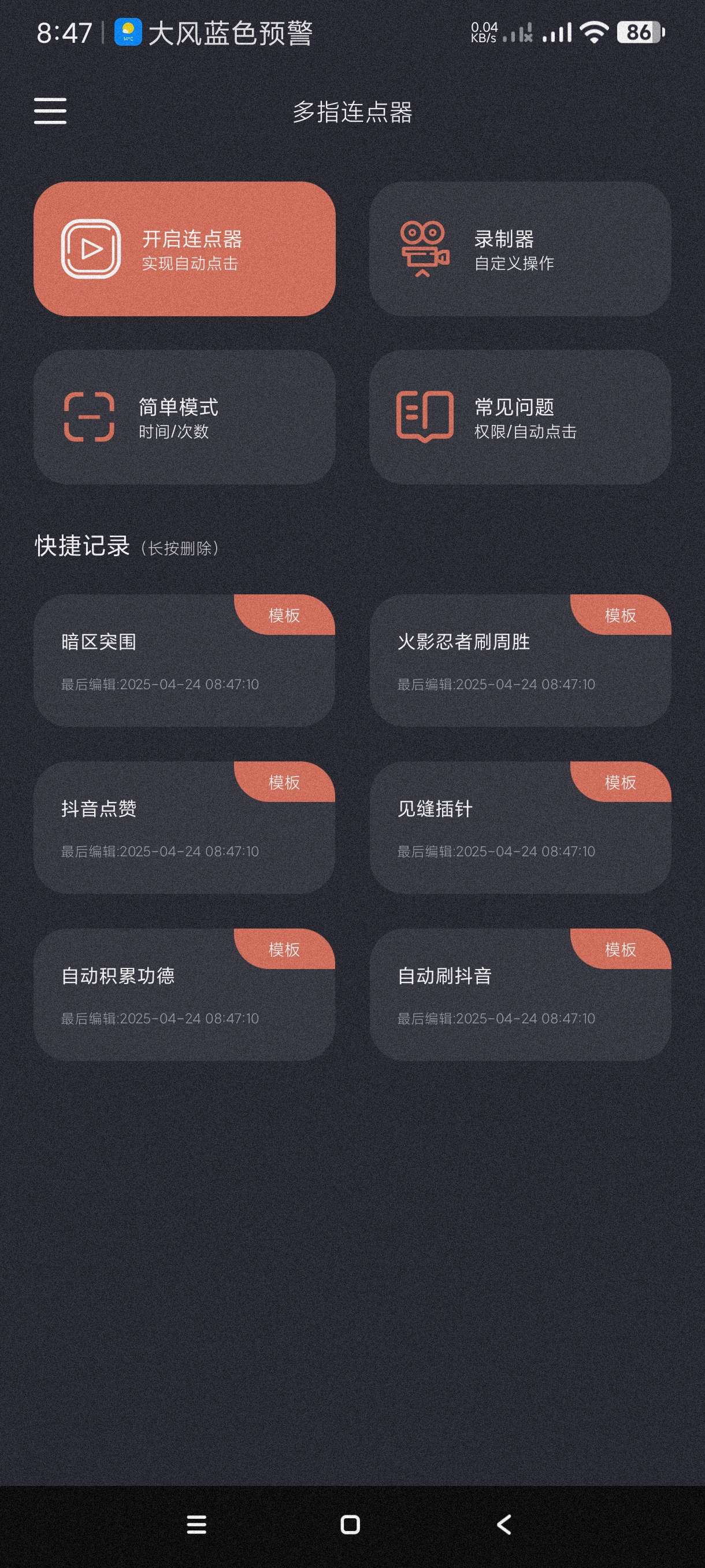Start the auto clicker via 开启连点器
The width and height of the screenshot is (705, 1568).
pos(184,249)
